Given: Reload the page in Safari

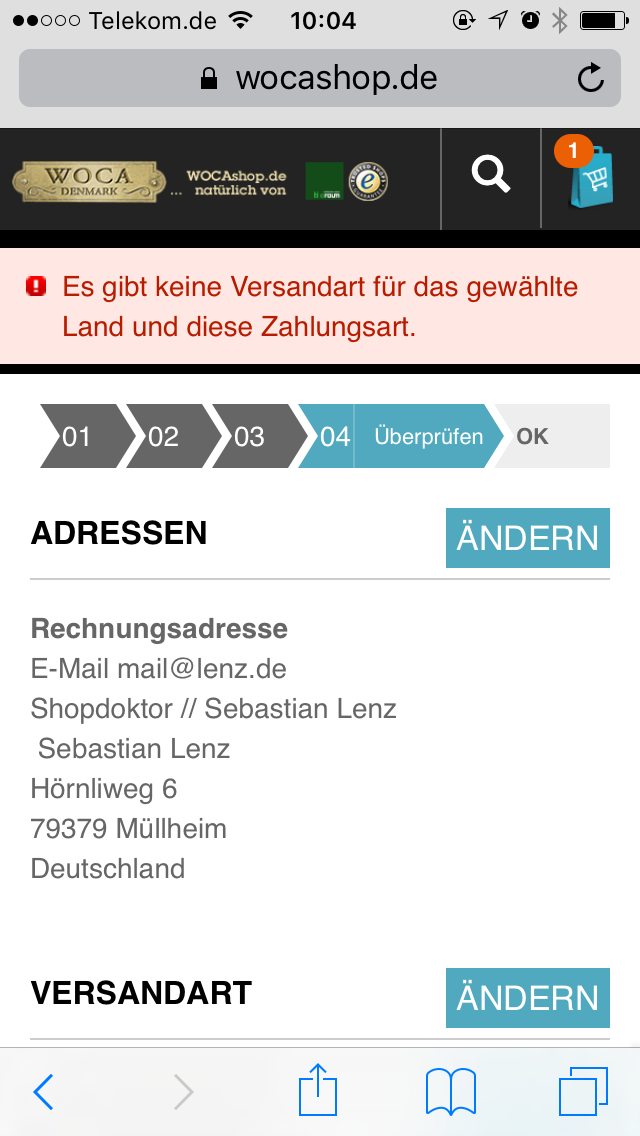Looking at the screenshot, I should [x=591, y=78].
